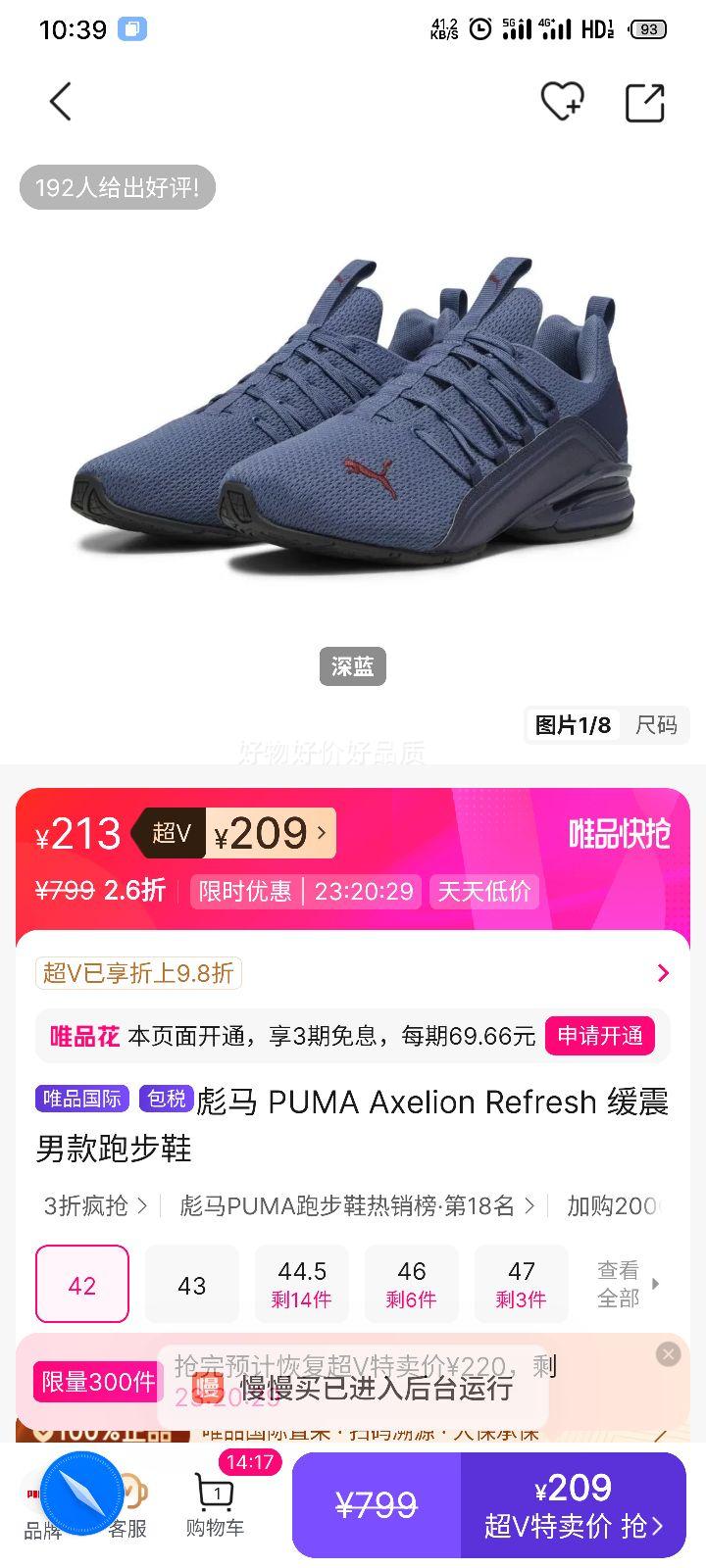Screen dimensions: 706x1568
Task: Click the back arrow to leave product page
Action: tap(60, 101)
